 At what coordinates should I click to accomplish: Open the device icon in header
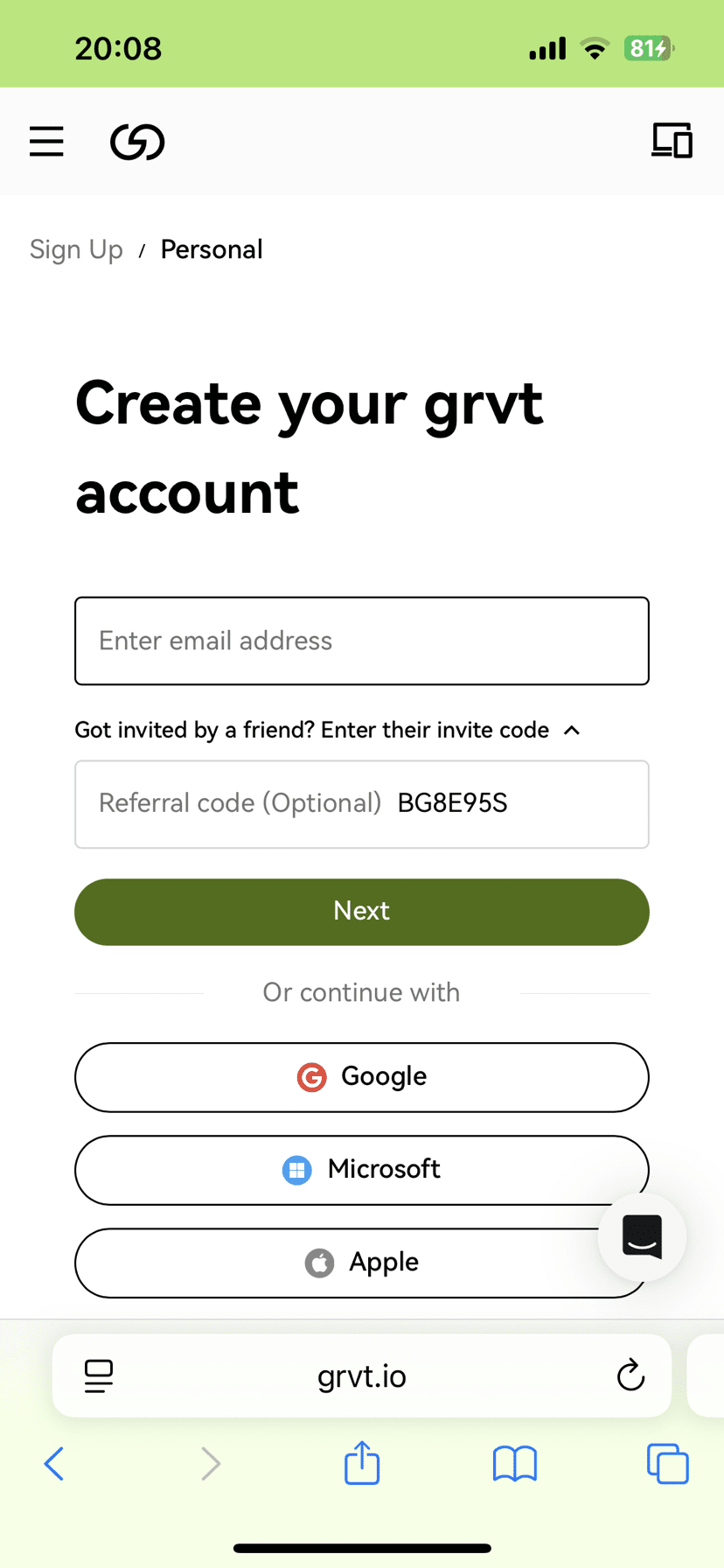(672, 140)
